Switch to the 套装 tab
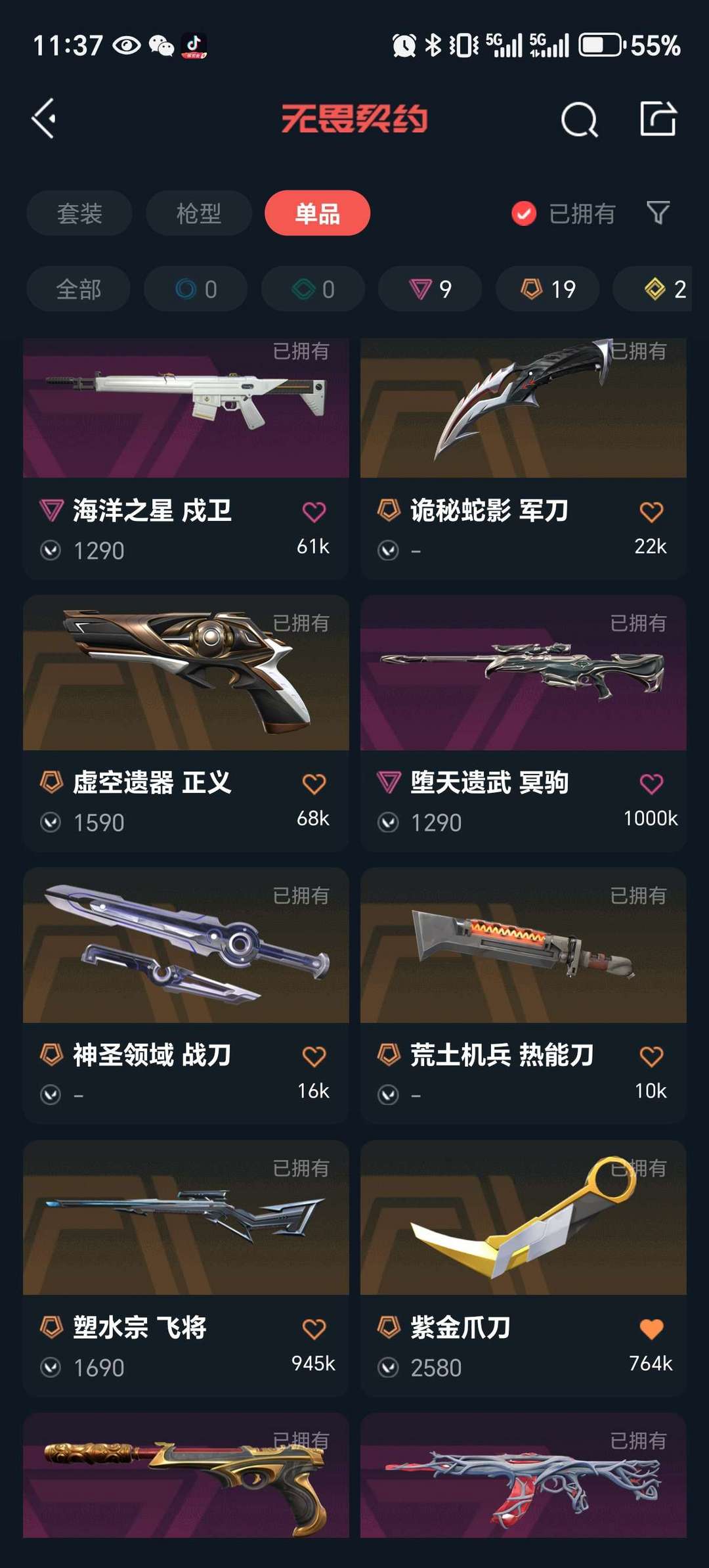 79,213
